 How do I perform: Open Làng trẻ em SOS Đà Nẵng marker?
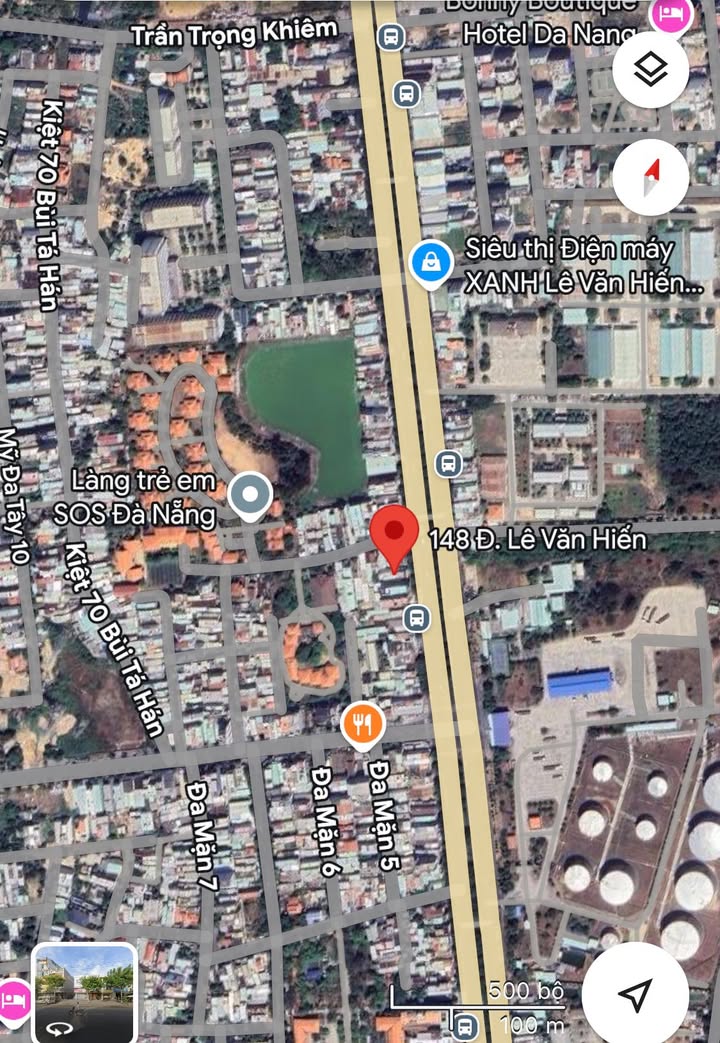tap(250, 494)
